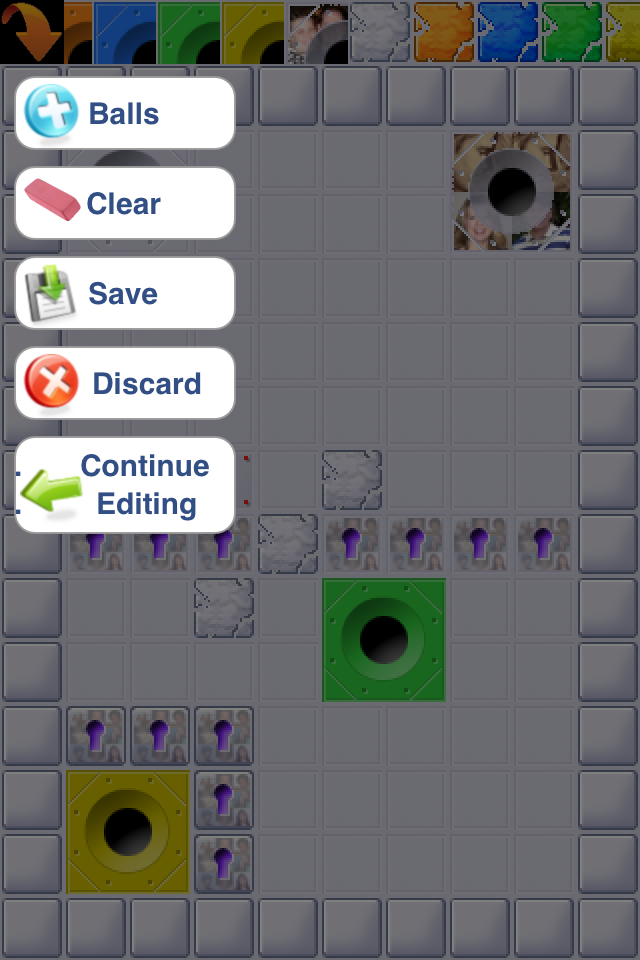Select Continue Editing

point(125,485)
